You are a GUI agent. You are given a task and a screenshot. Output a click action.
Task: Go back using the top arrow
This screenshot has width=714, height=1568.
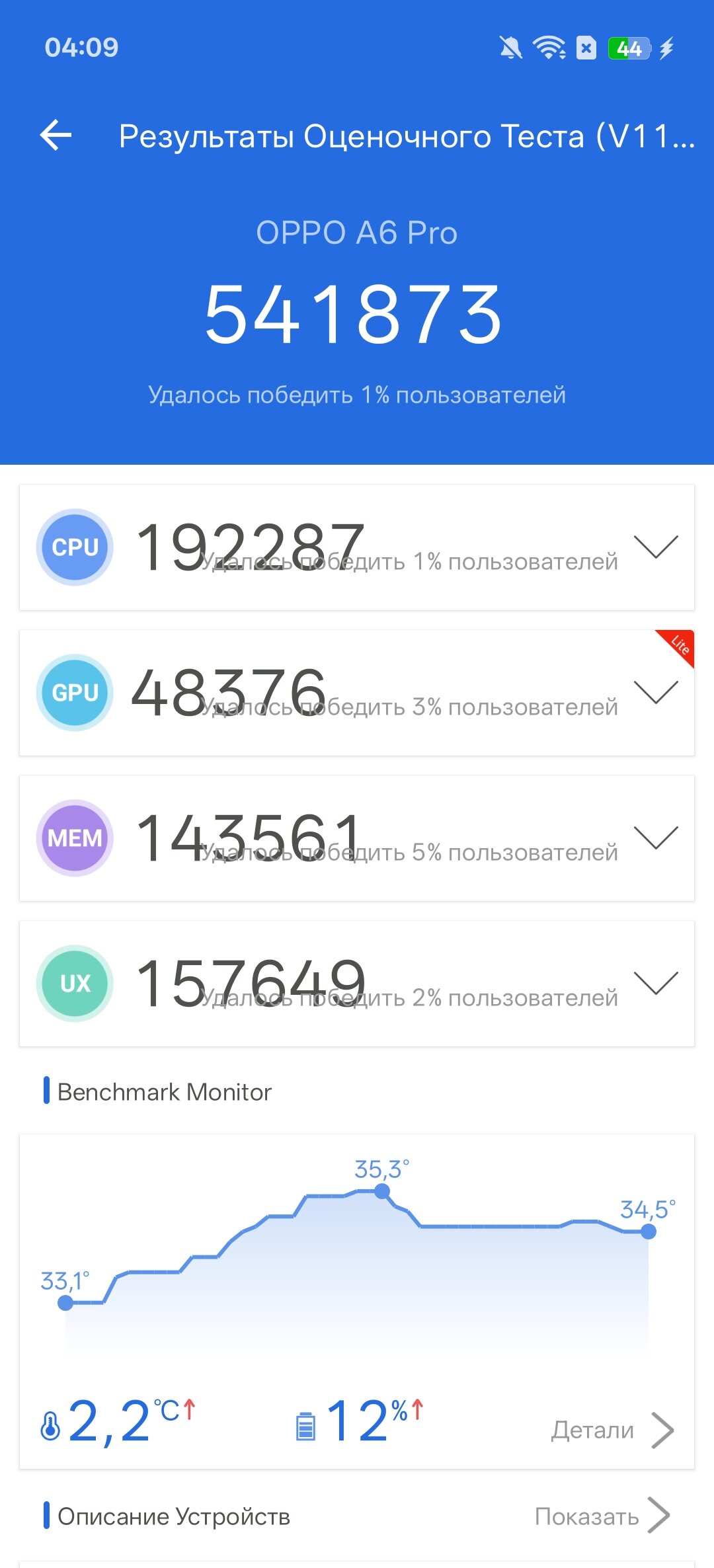click(56, 136)
